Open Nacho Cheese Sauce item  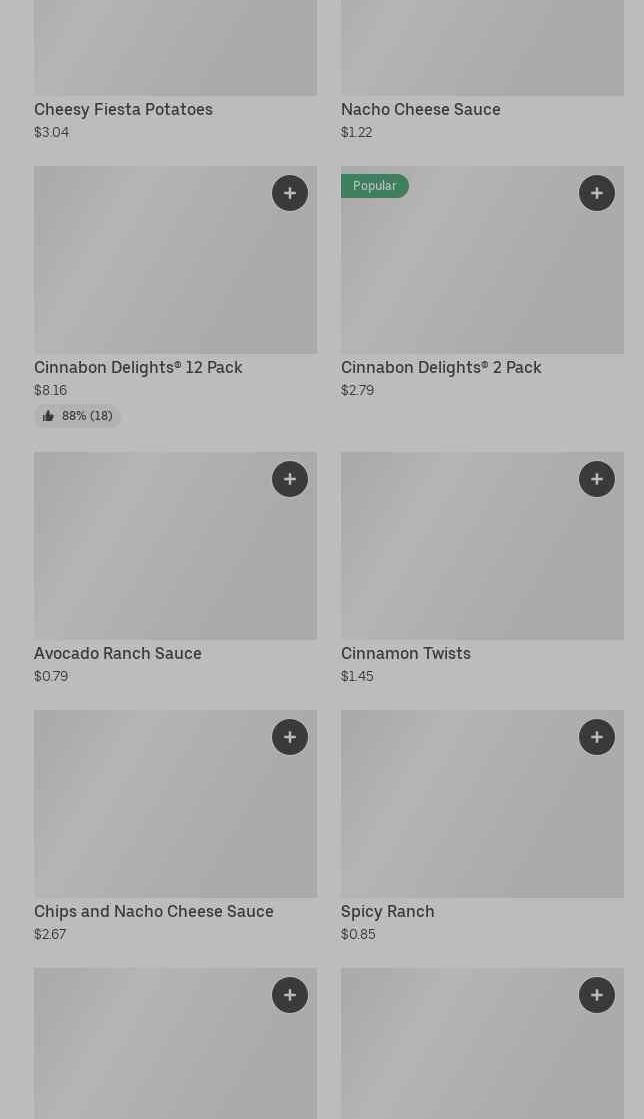pyautogui.click(x=421, y=109)
